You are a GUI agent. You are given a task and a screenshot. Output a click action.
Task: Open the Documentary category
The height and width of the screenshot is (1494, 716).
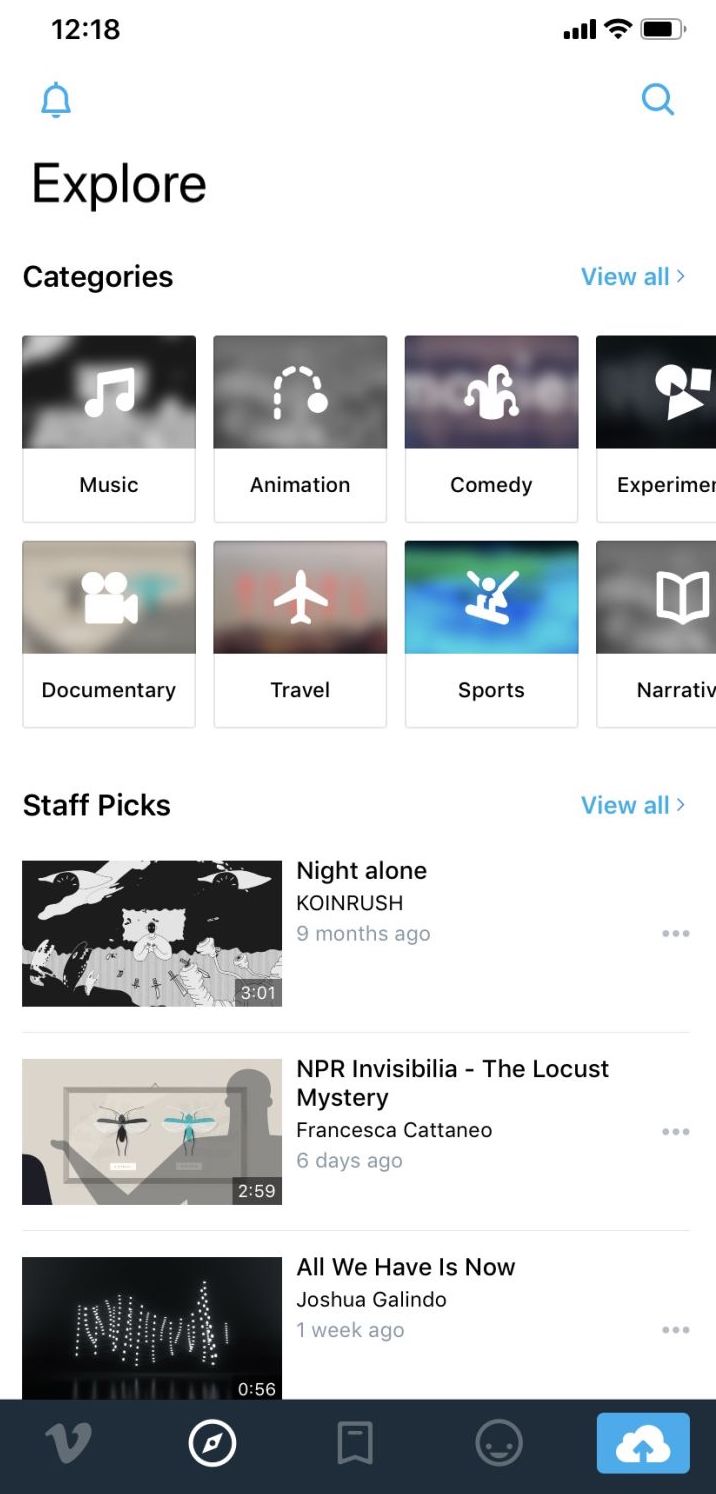pos(109,634)
